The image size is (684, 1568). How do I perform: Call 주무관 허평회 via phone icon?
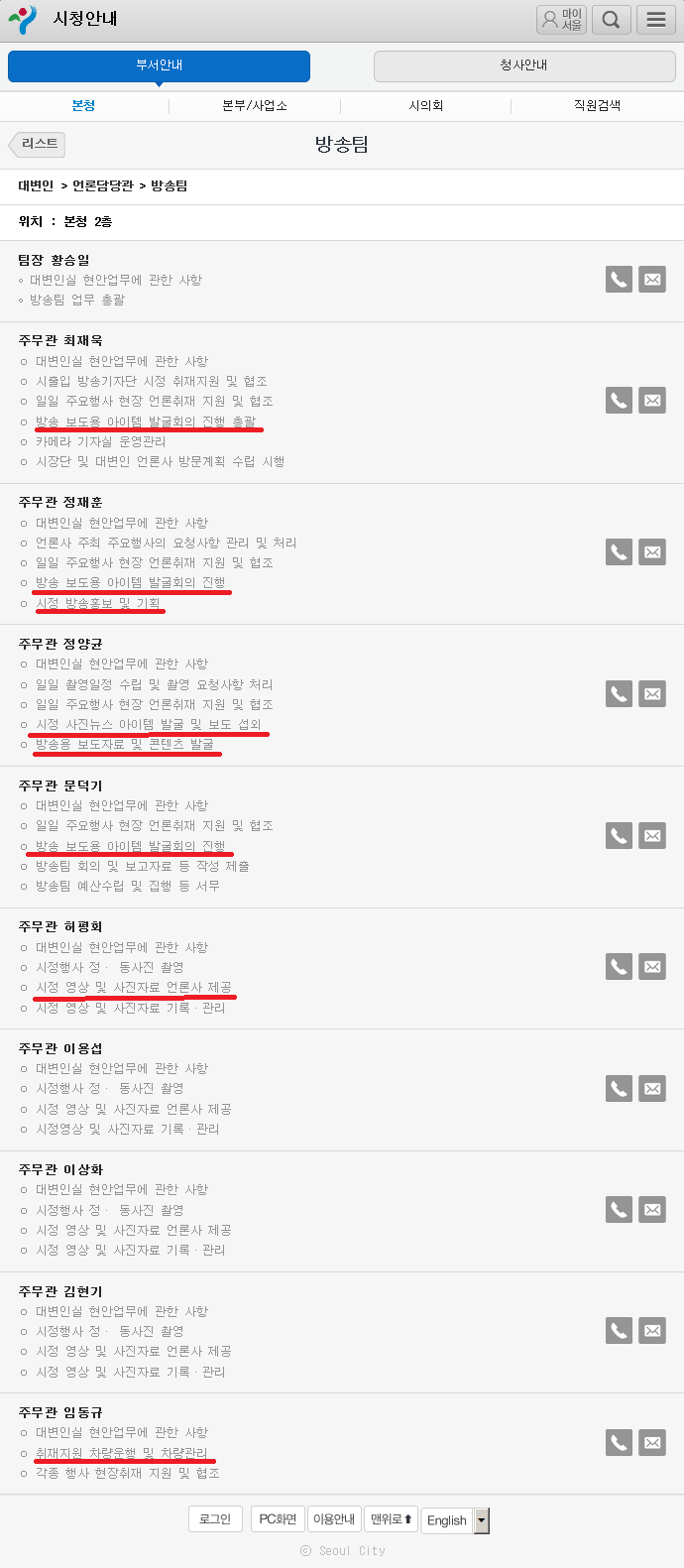click(619, 967)
